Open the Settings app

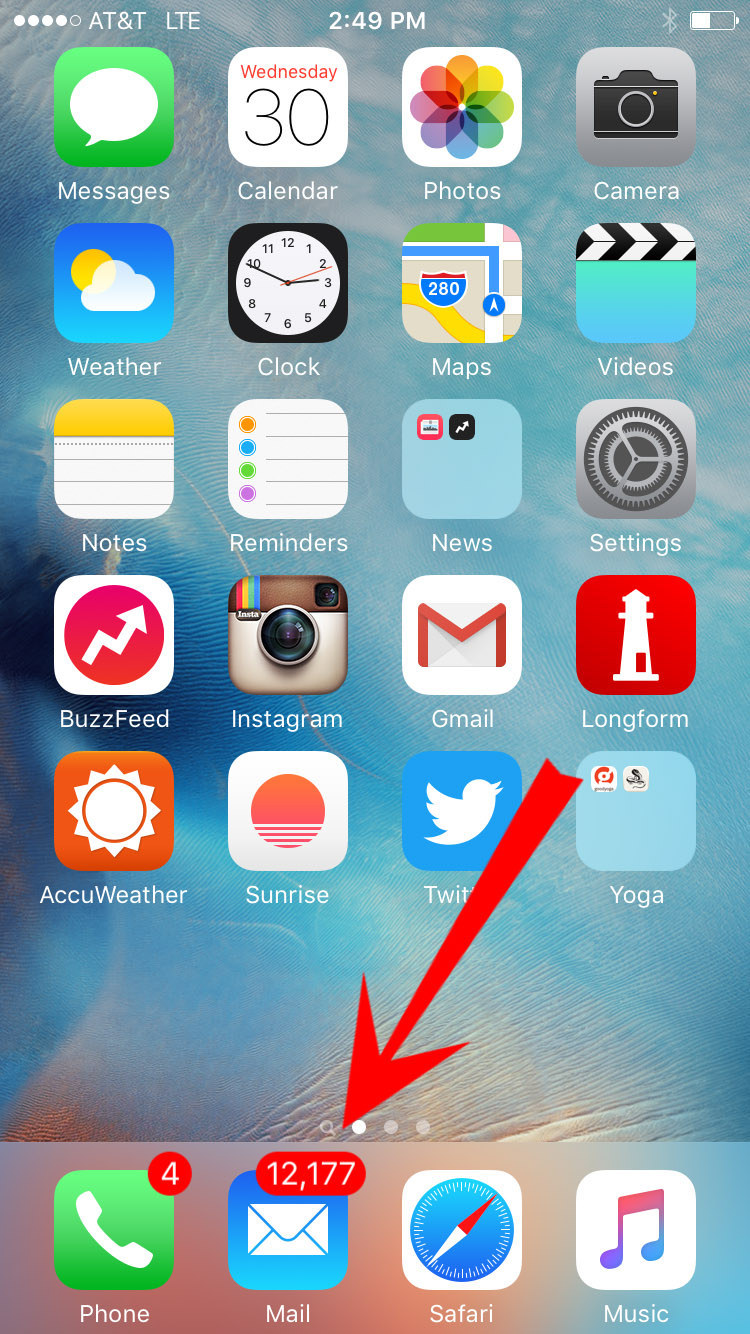coord(636,459)
